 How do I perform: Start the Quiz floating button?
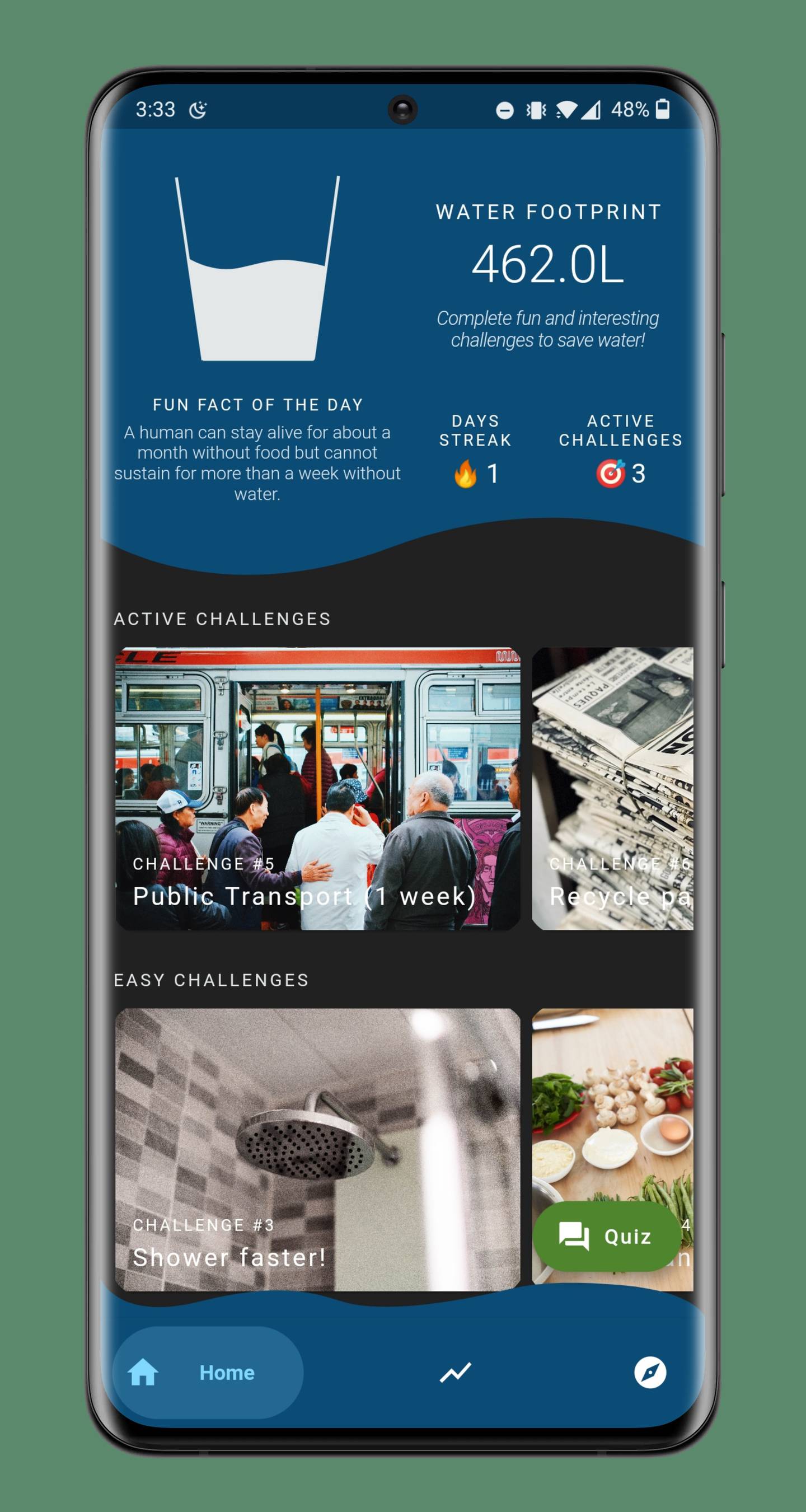click(x=606, y=1236)
